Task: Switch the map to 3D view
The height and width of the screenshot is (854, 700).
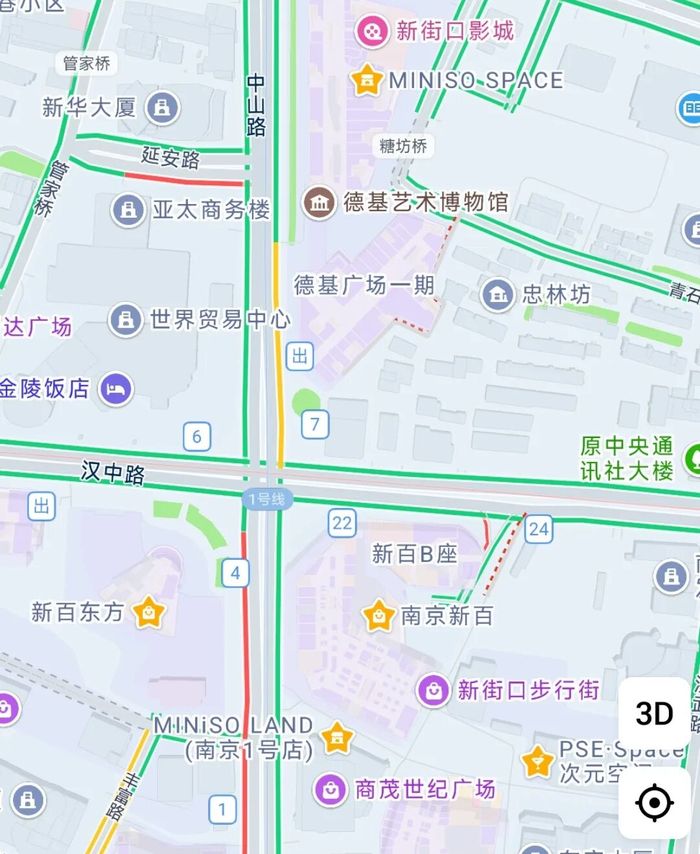Action: (654, 713)
